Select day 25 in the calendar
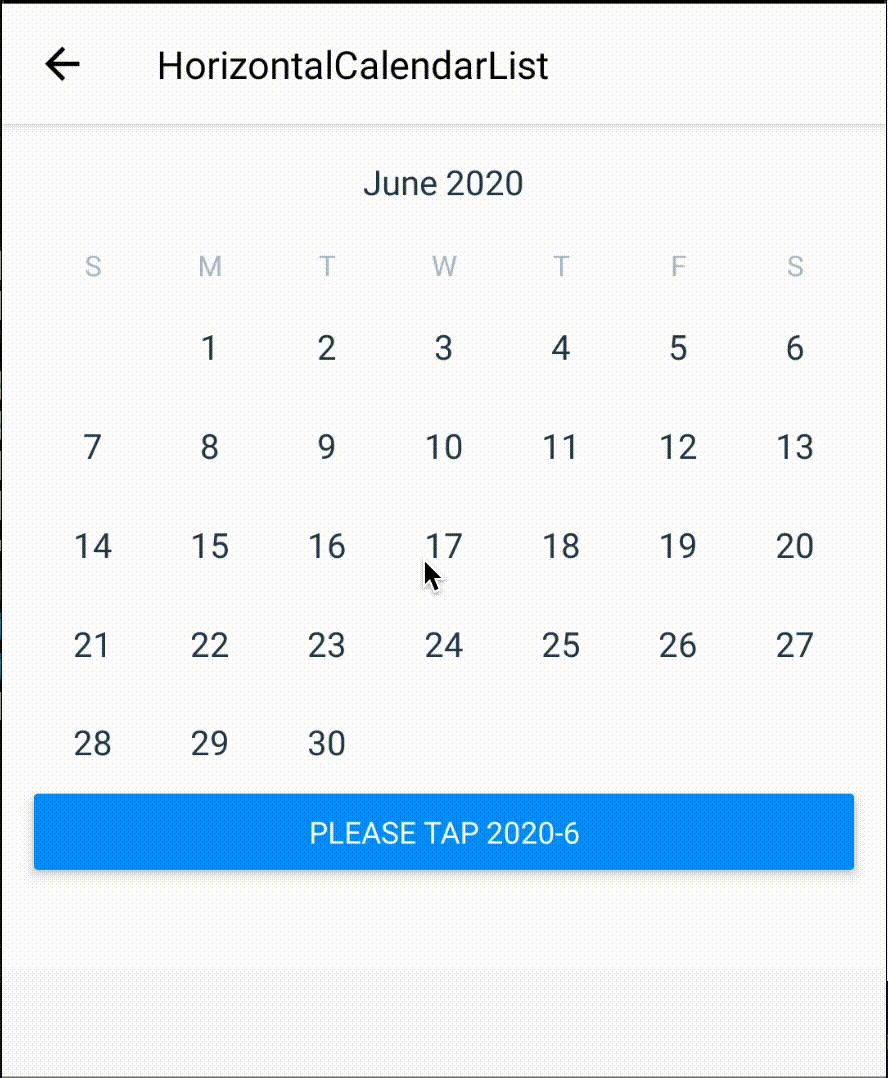Viewport: 888px width, 1078px height. click(x=561, y=645)
